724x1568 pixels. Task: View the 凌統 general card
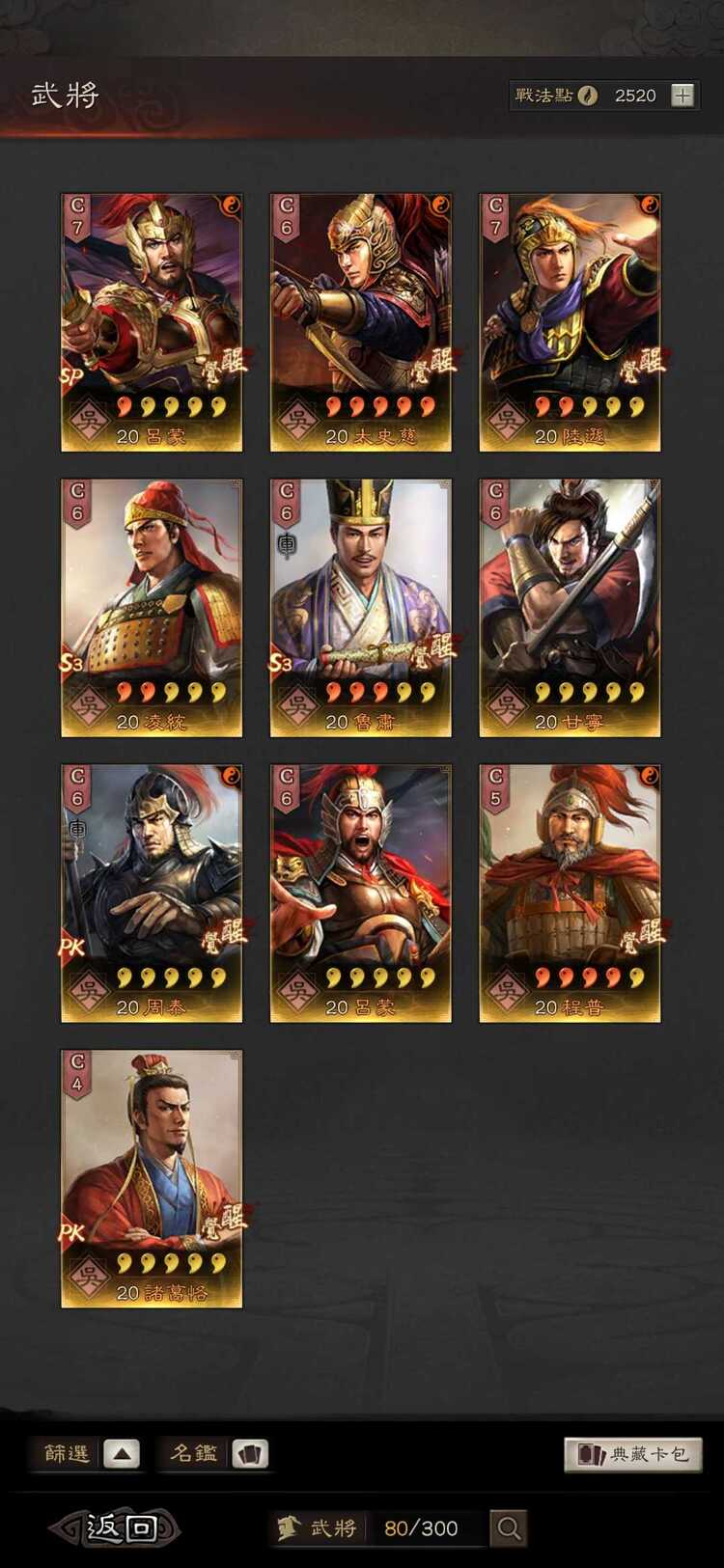[152, 608]
